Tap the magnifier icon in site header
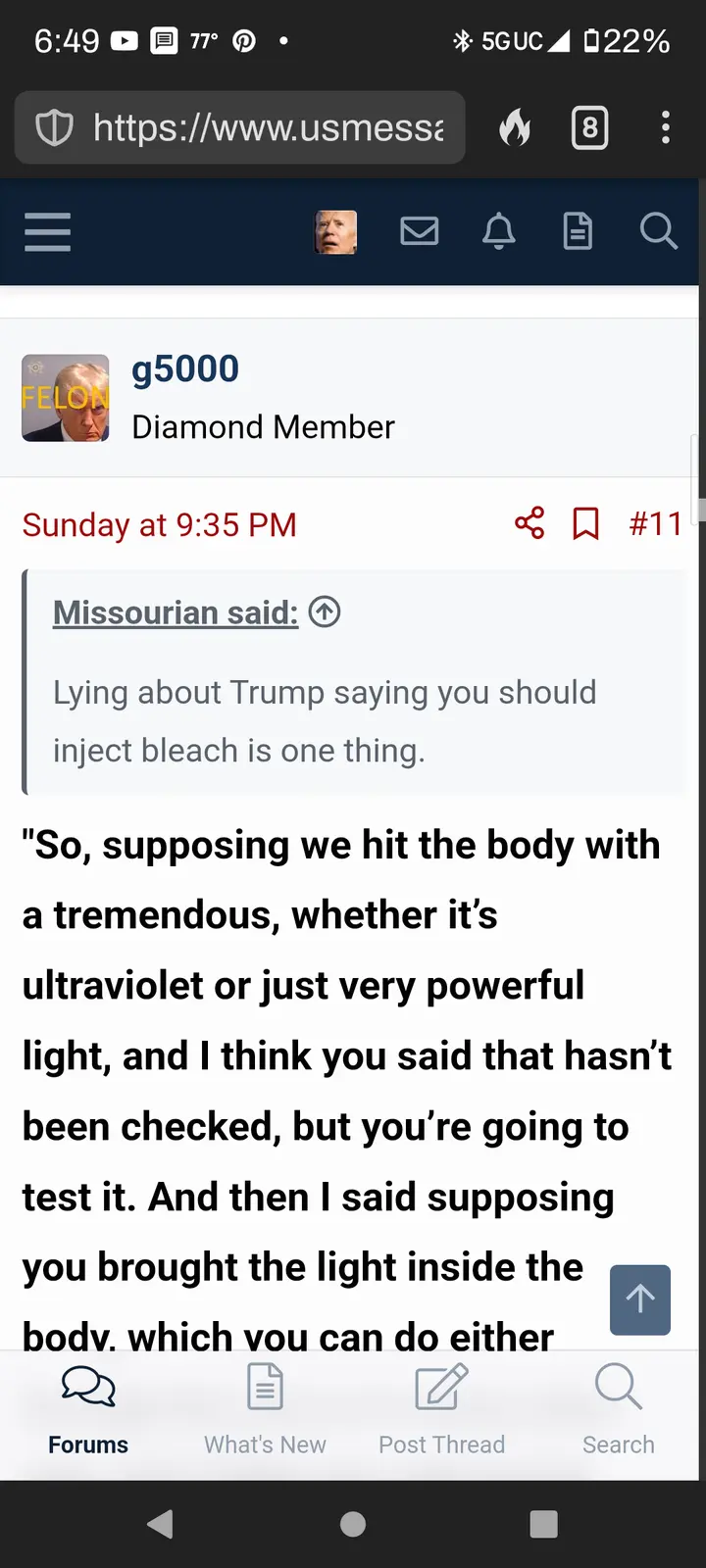This screenshot has height=1568, width=706. coord(658,231)
